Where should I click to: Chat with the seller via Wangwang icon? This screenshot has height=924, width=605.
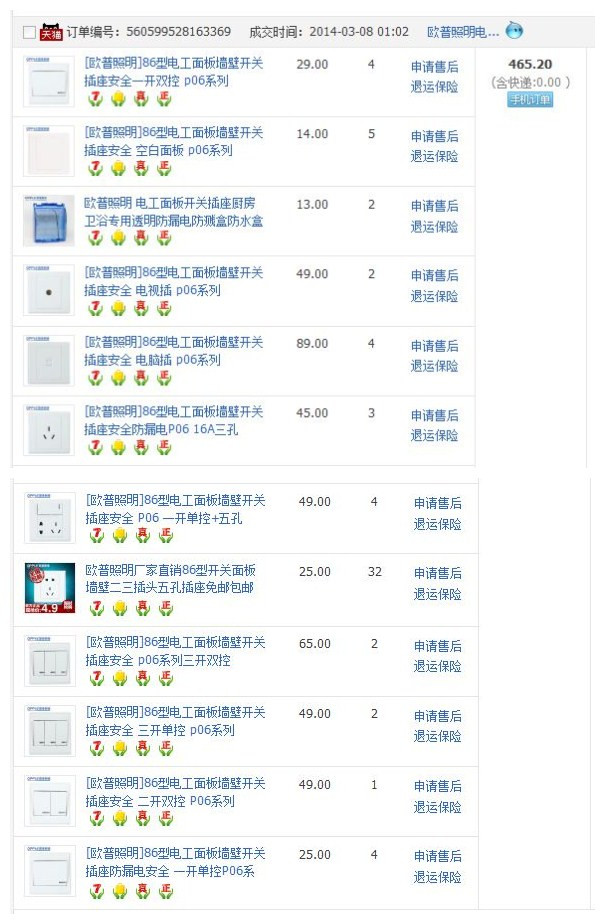coord(514,31)
